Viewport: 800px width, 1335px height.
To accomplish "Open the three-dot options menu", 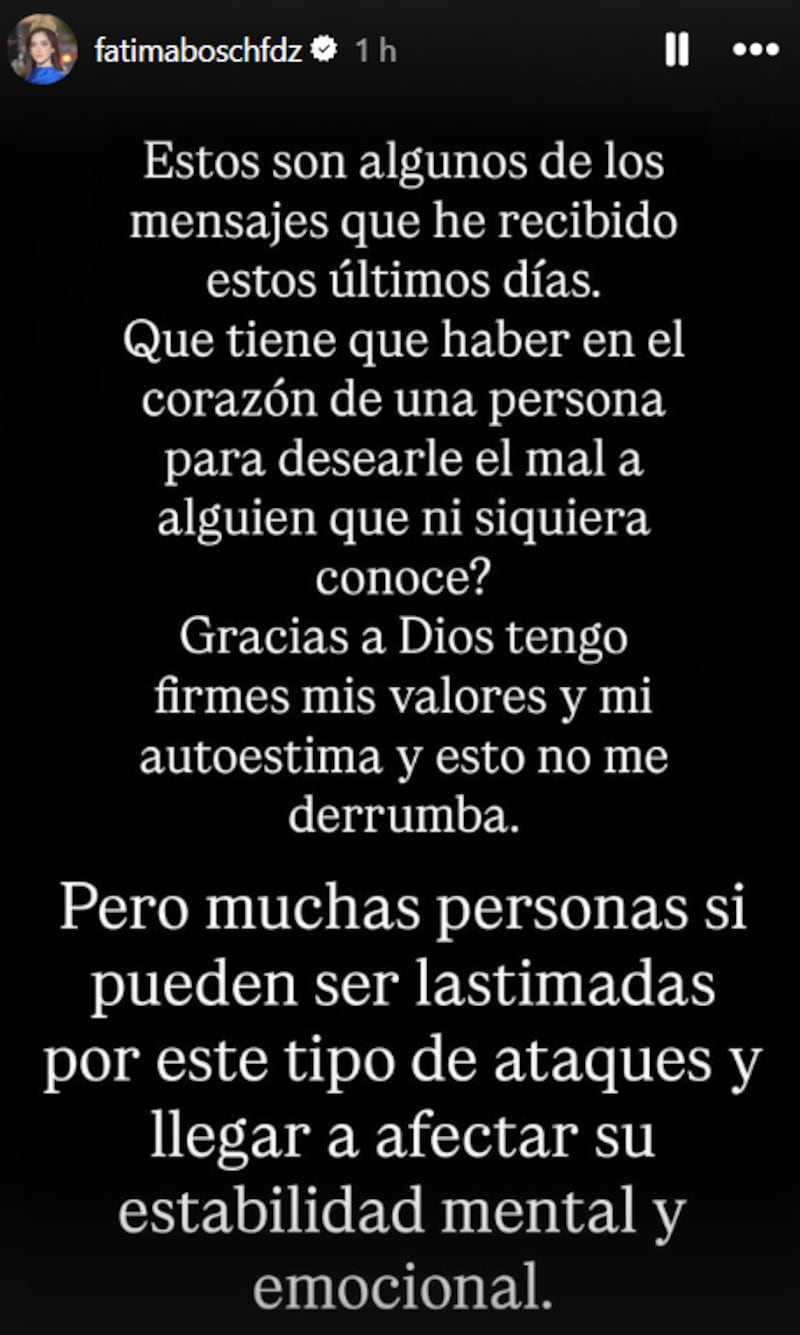I will [755, 49].
